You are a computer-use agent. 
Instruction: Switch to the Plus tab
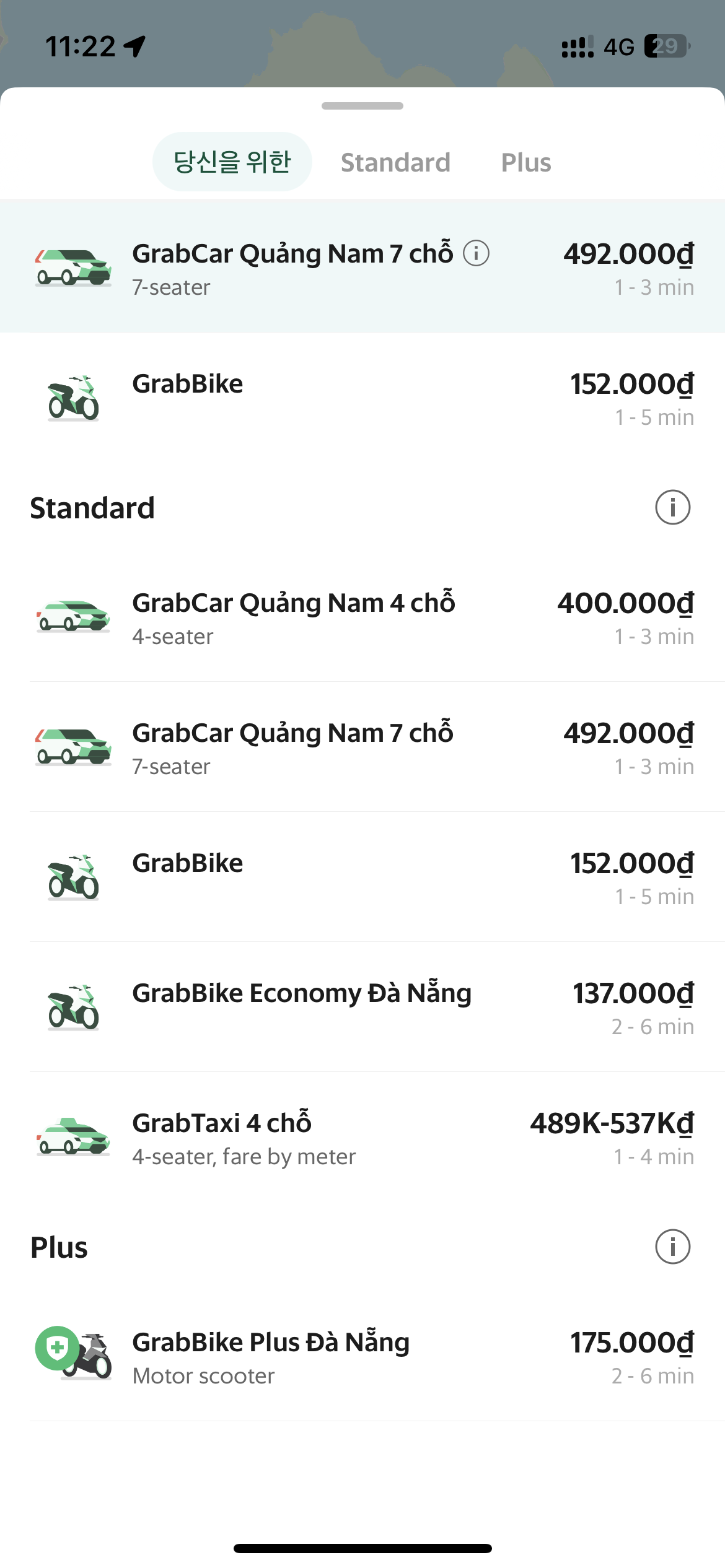[525, 163]
